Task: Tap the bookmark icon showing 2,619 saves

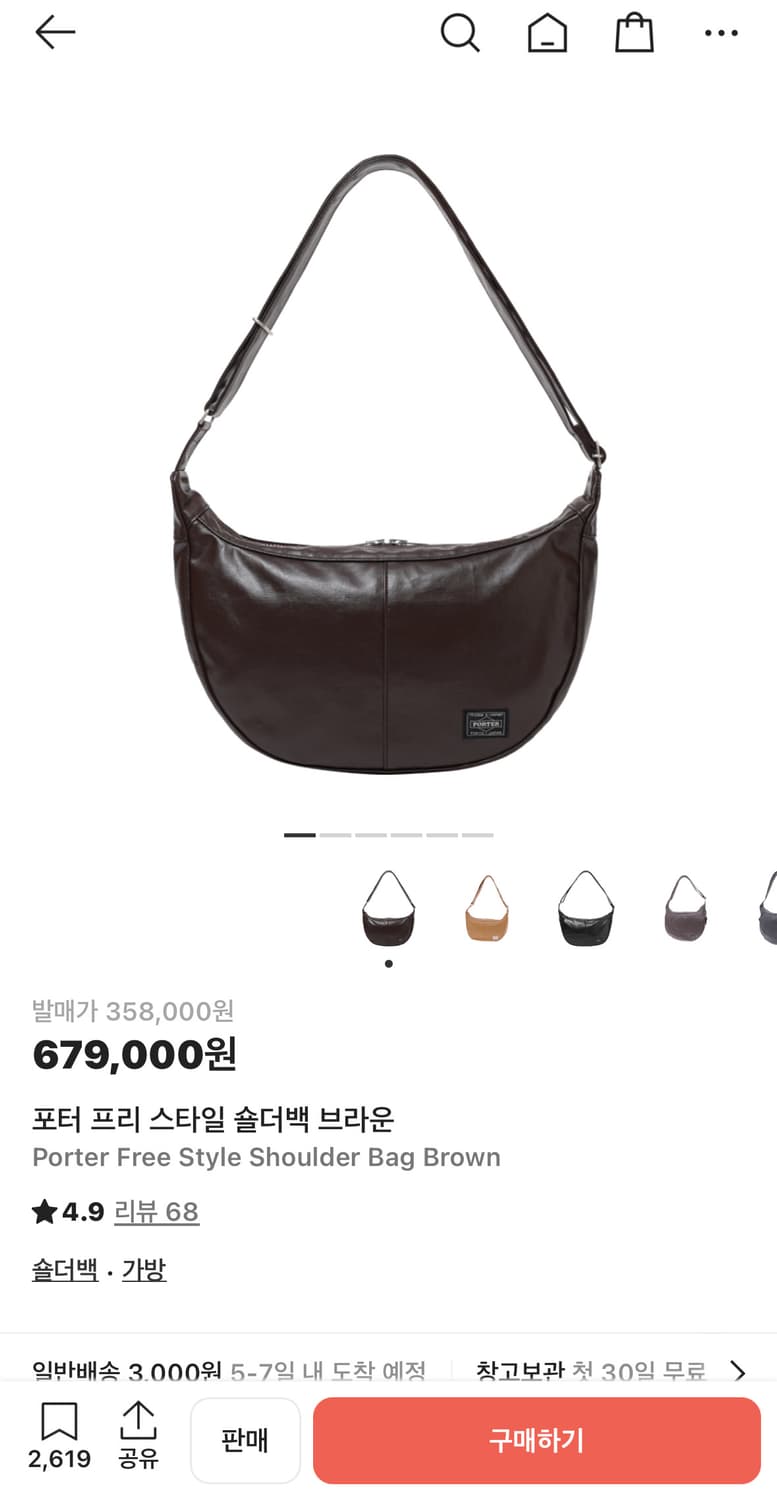Action: [x=60, y=1423]
